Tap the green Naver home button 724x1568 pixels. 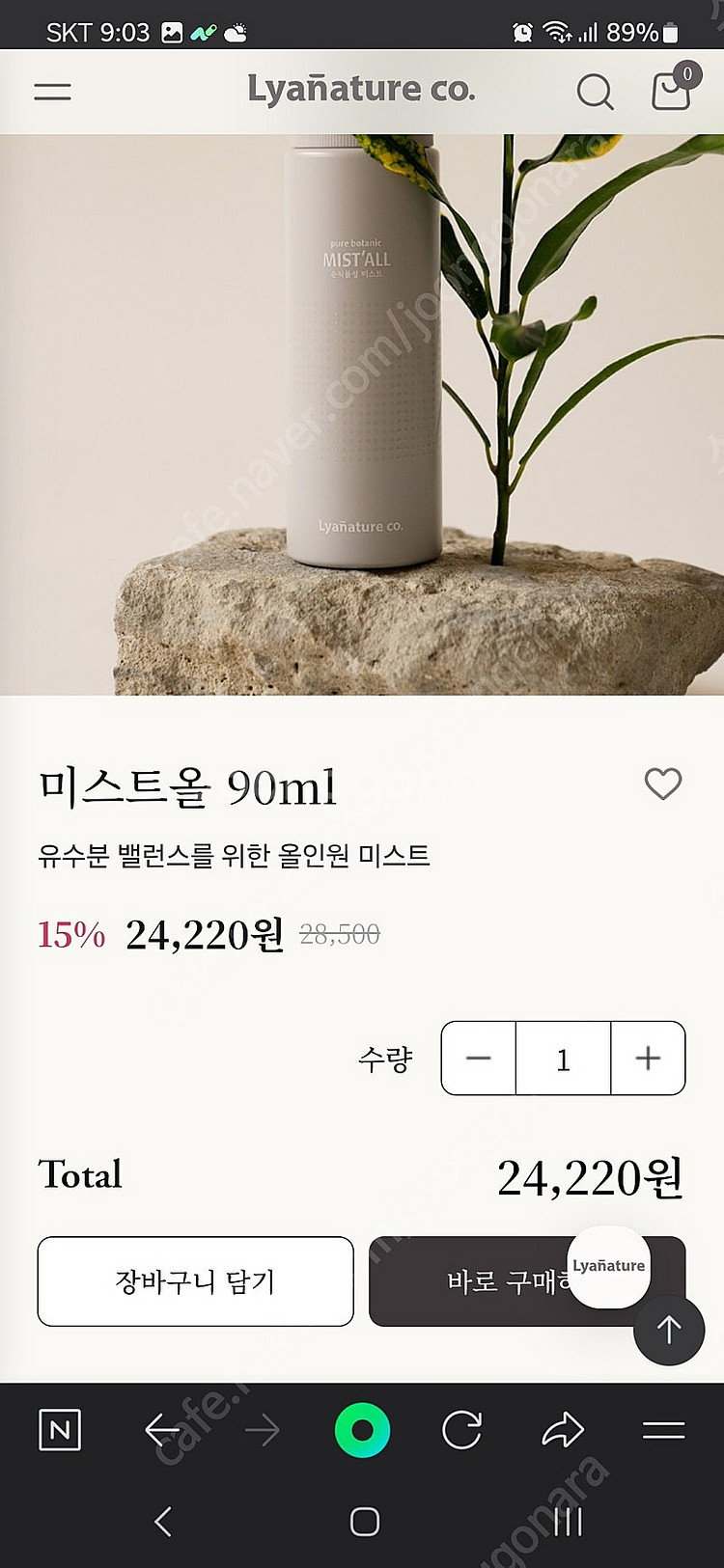click(x=362, y=1432)
